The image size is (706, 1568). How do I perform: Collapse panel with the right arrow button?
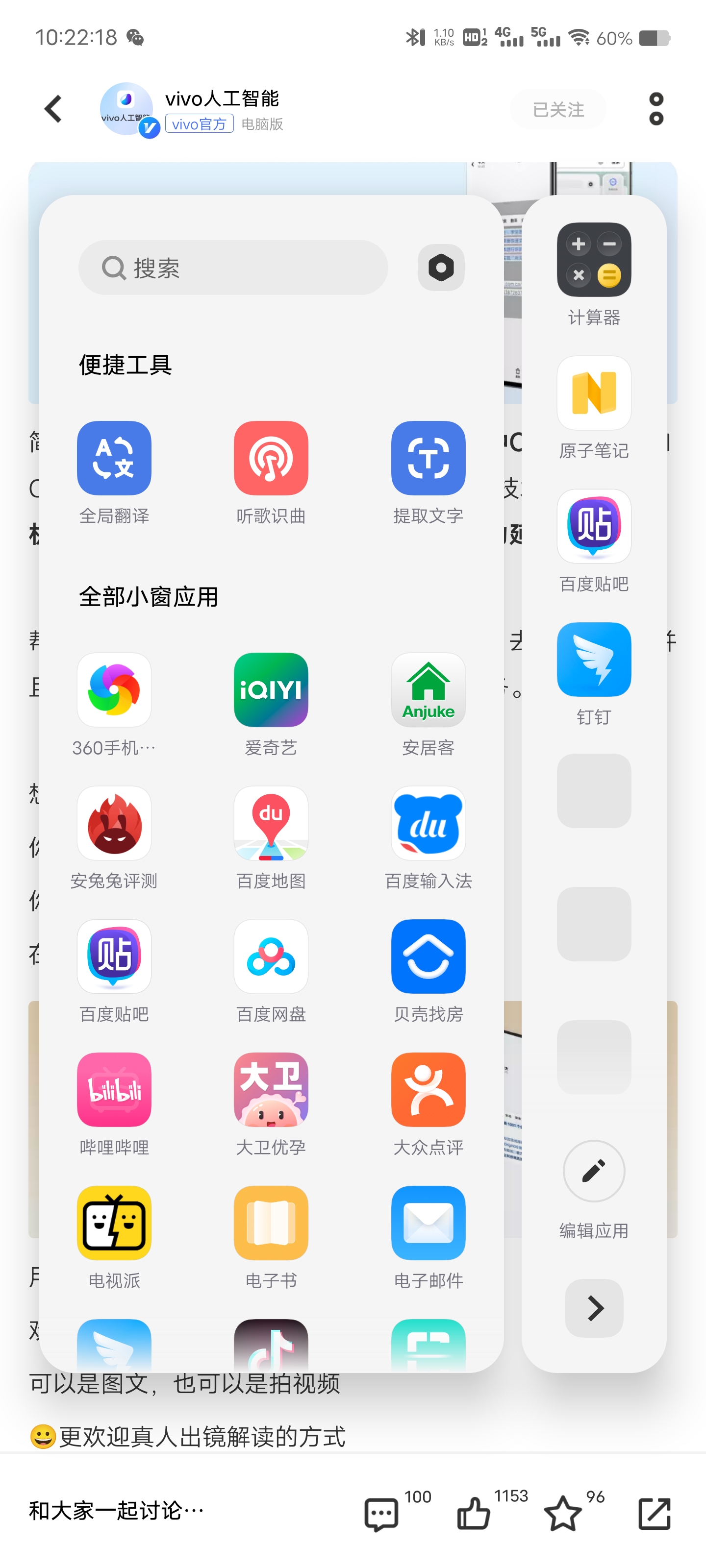pyautogui.click(x=593, y=1308)
